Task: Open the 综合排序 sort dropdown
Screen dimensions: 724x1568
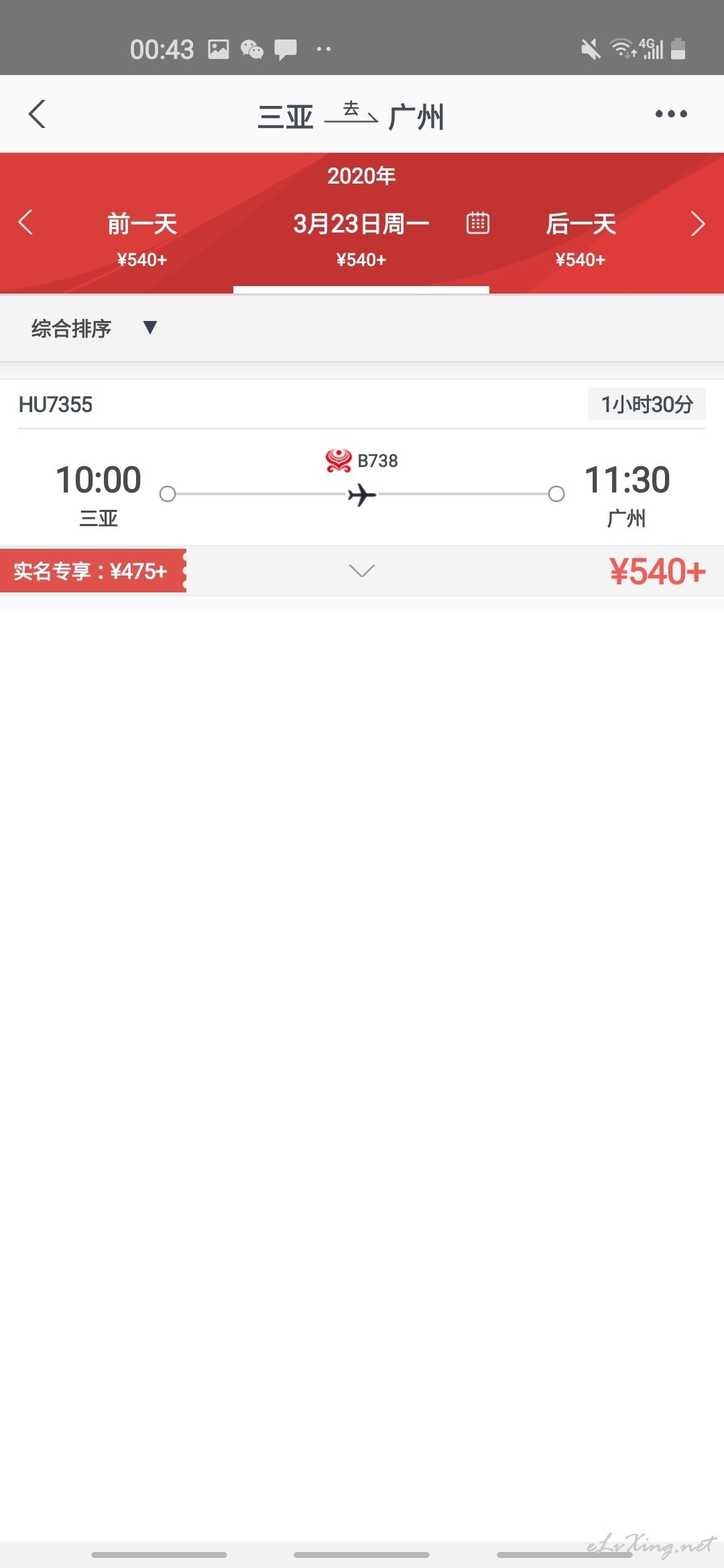Action: [x=94, y=328]
